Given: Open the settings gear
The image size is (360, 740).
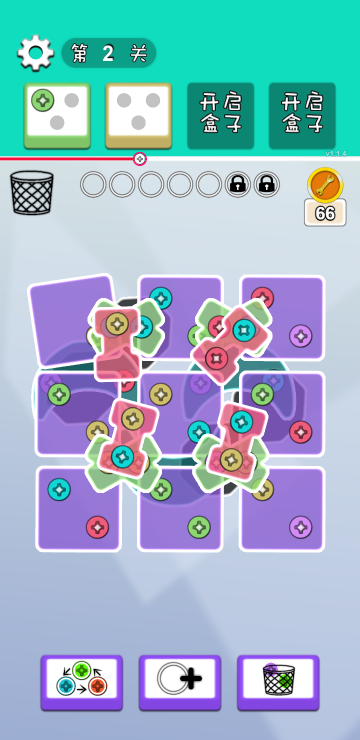Looking at the screenshot, I should pos(35,53).
